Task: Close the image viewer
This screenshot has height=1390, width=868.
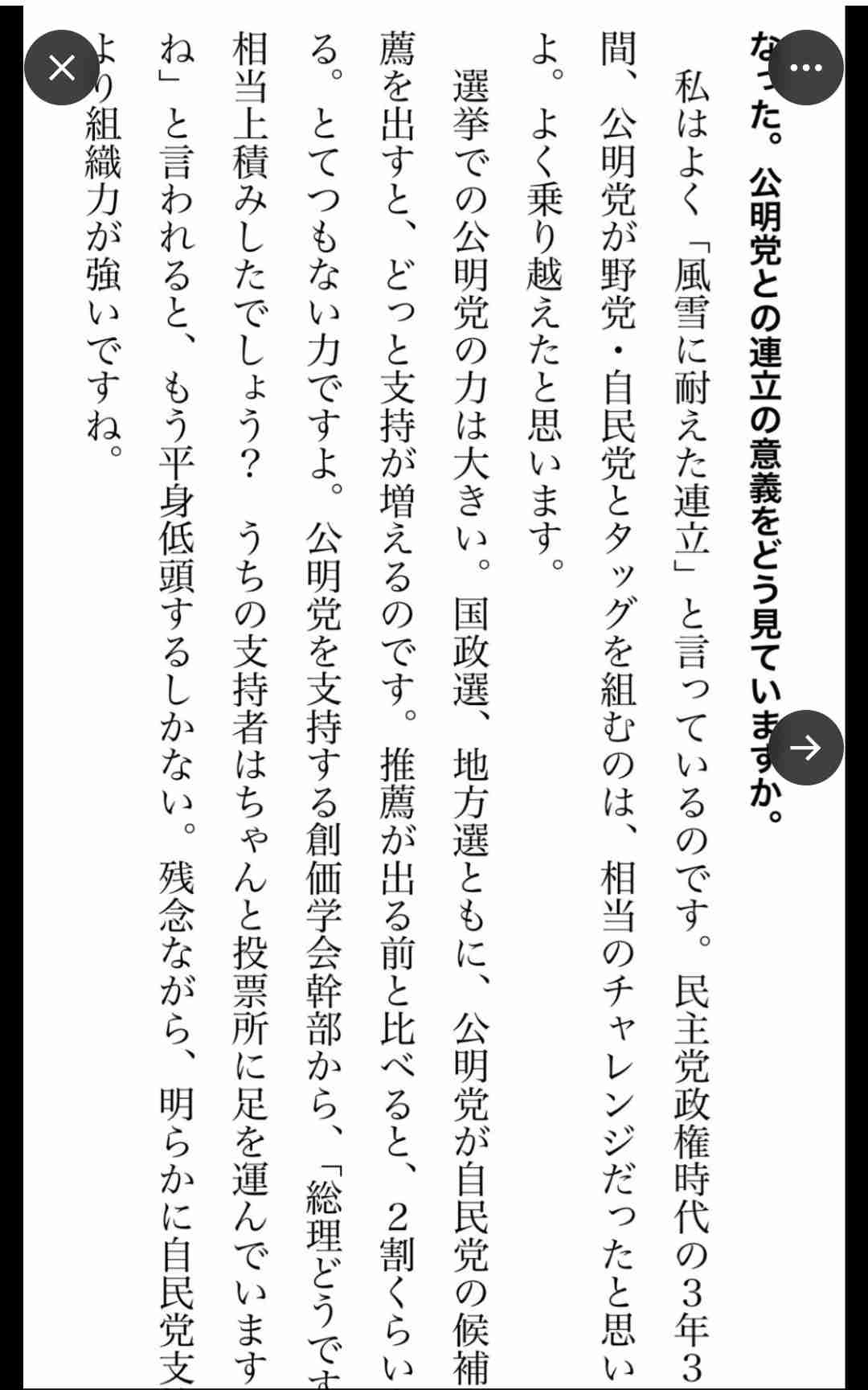Action: (62, 68)
